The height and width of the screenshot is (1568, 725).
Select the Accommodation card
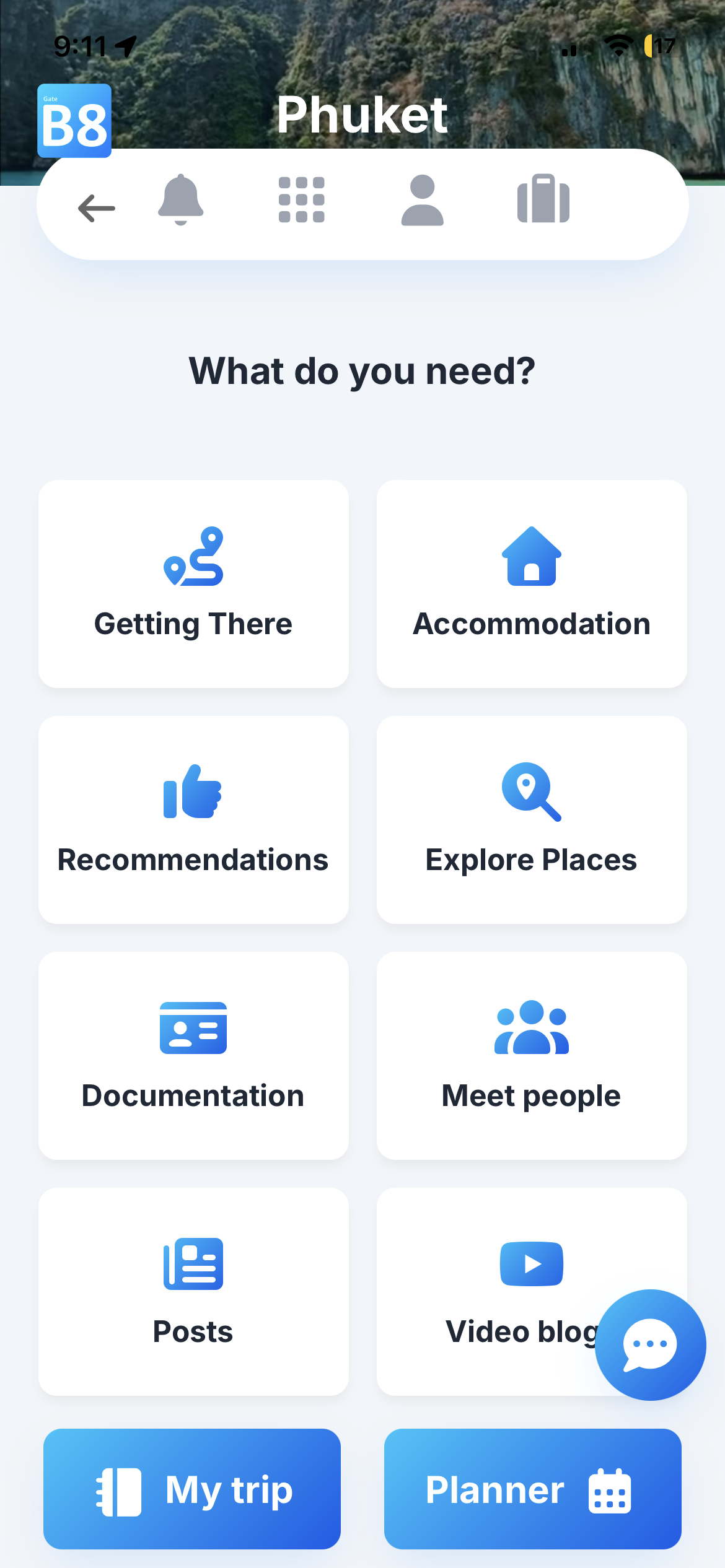click(x=532, y=583)
